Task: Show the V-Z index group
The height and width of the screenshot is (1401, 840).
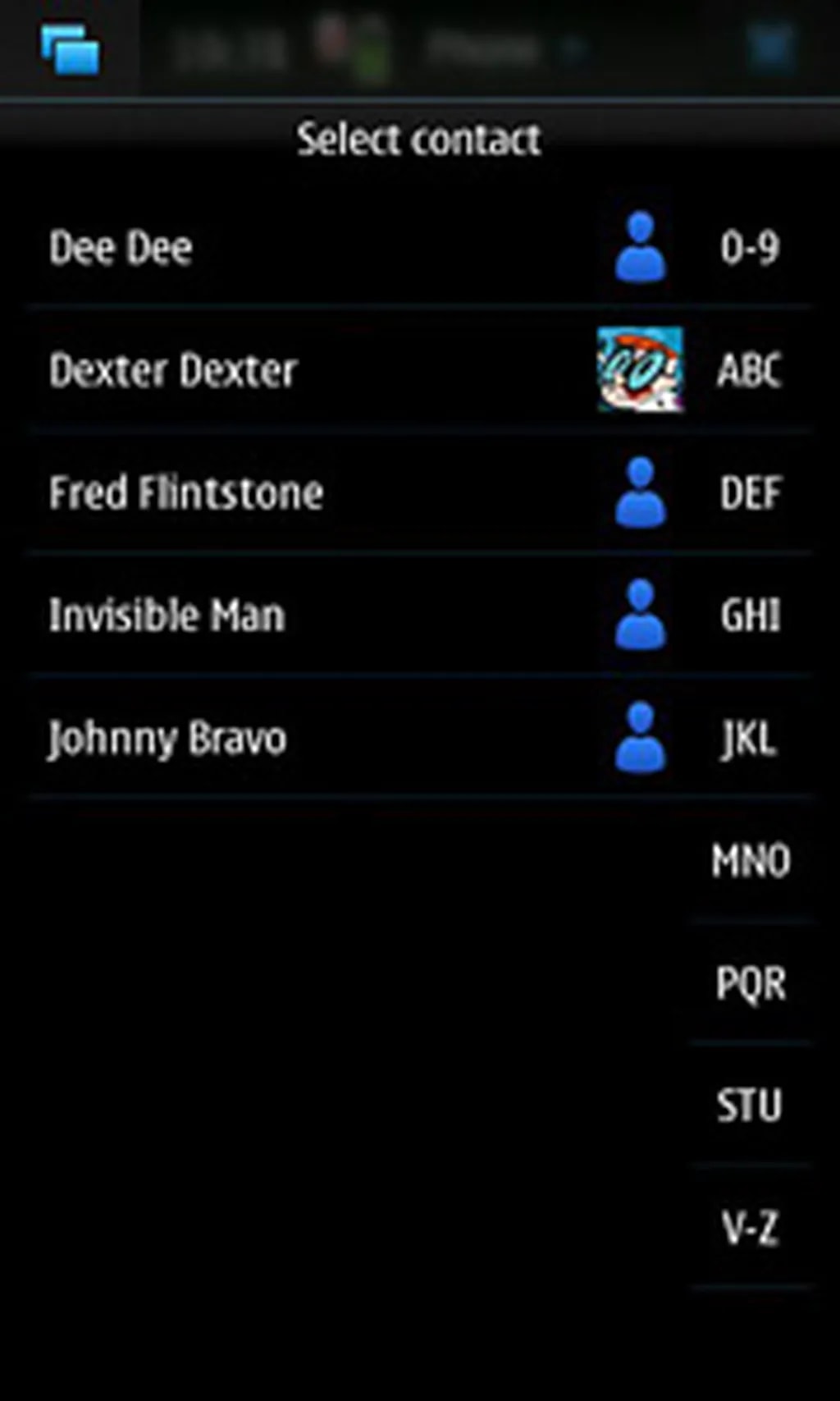Action: (x=750, y=1228)
